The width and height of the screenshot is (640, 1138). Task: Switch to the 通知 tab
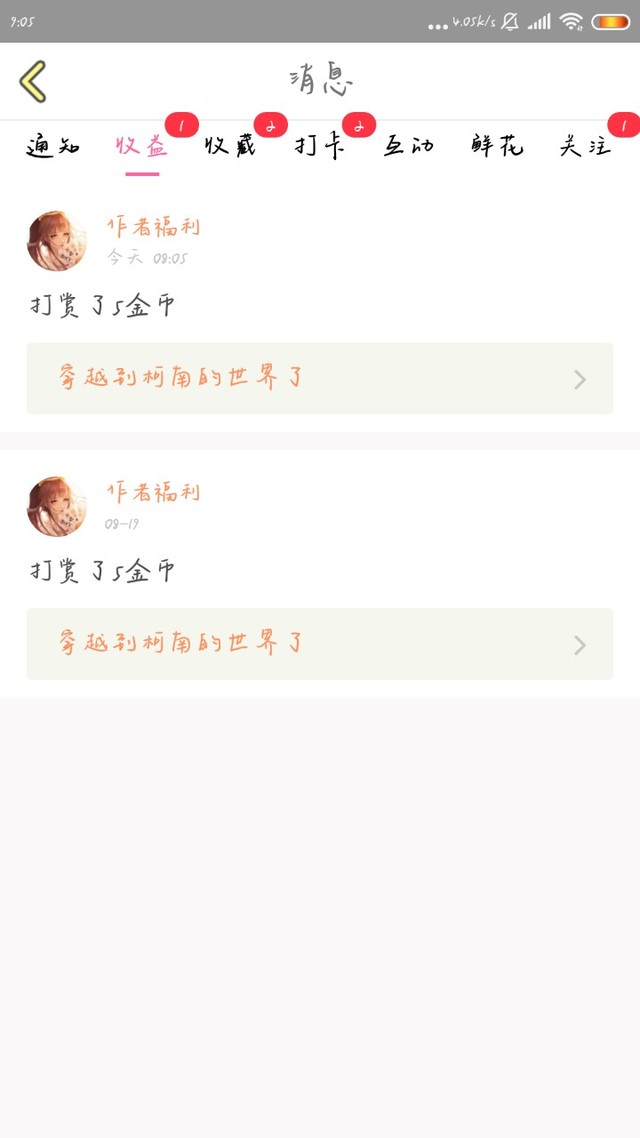click(x=53, y=147)
